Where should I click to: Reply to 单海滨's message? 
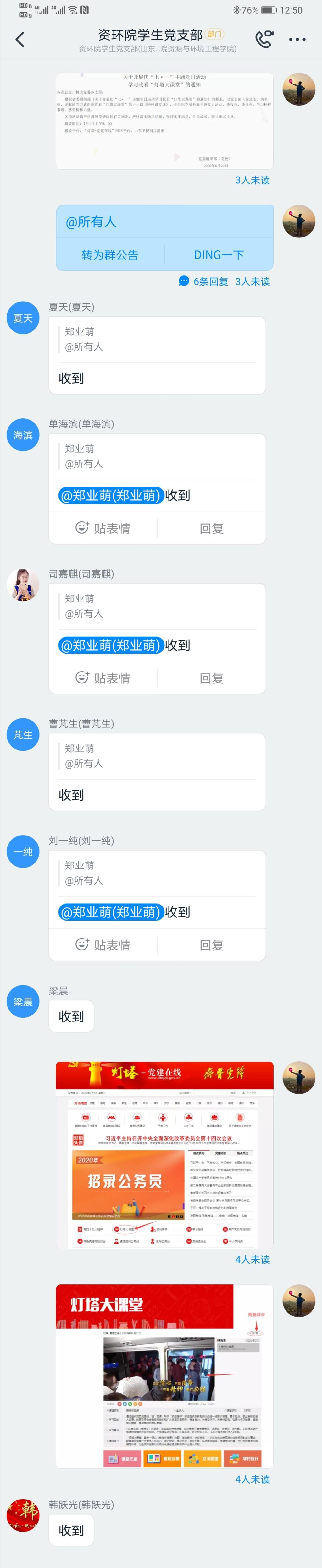tap(211, 528)
